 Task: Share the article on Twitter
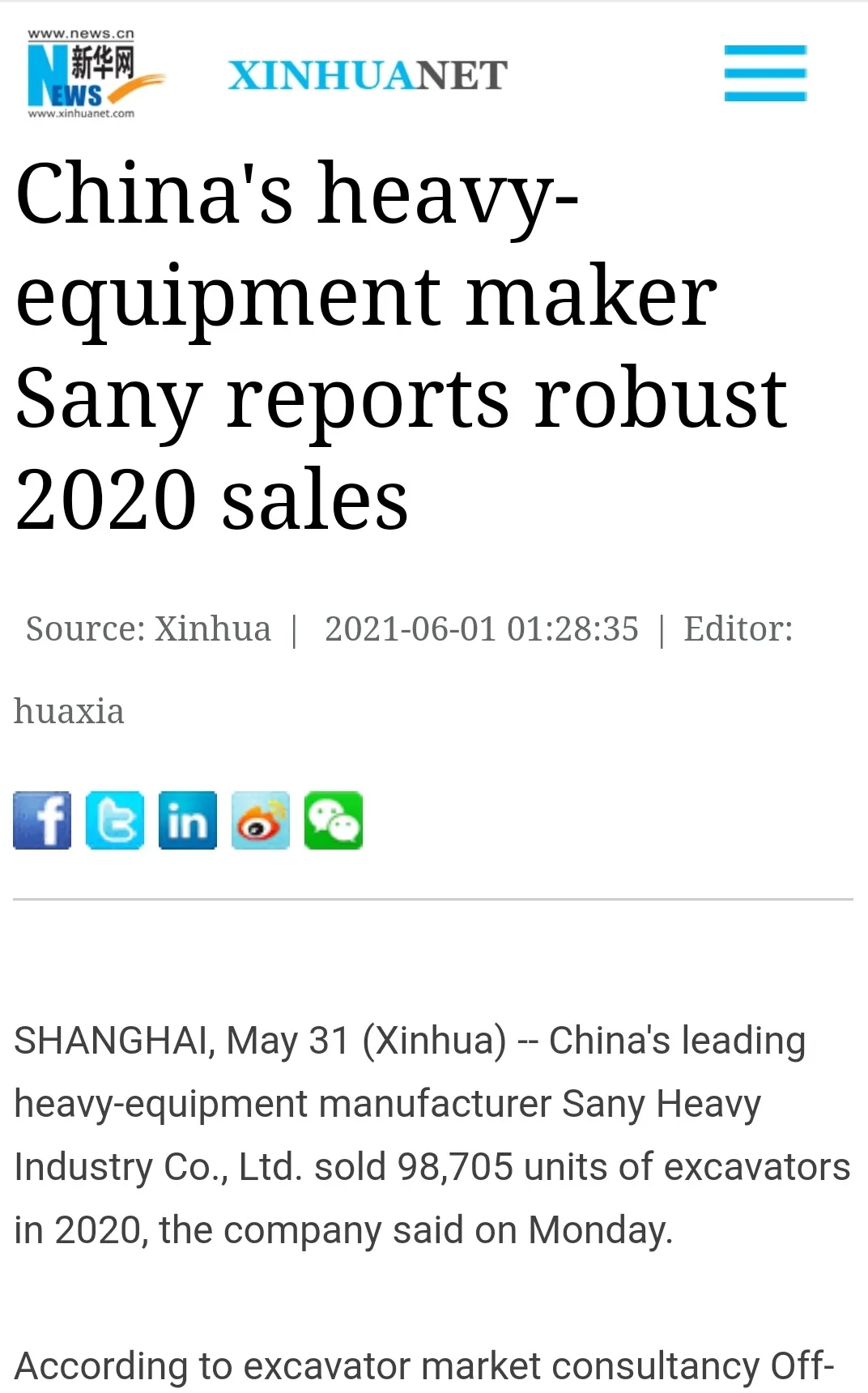[x=115, y=820]
